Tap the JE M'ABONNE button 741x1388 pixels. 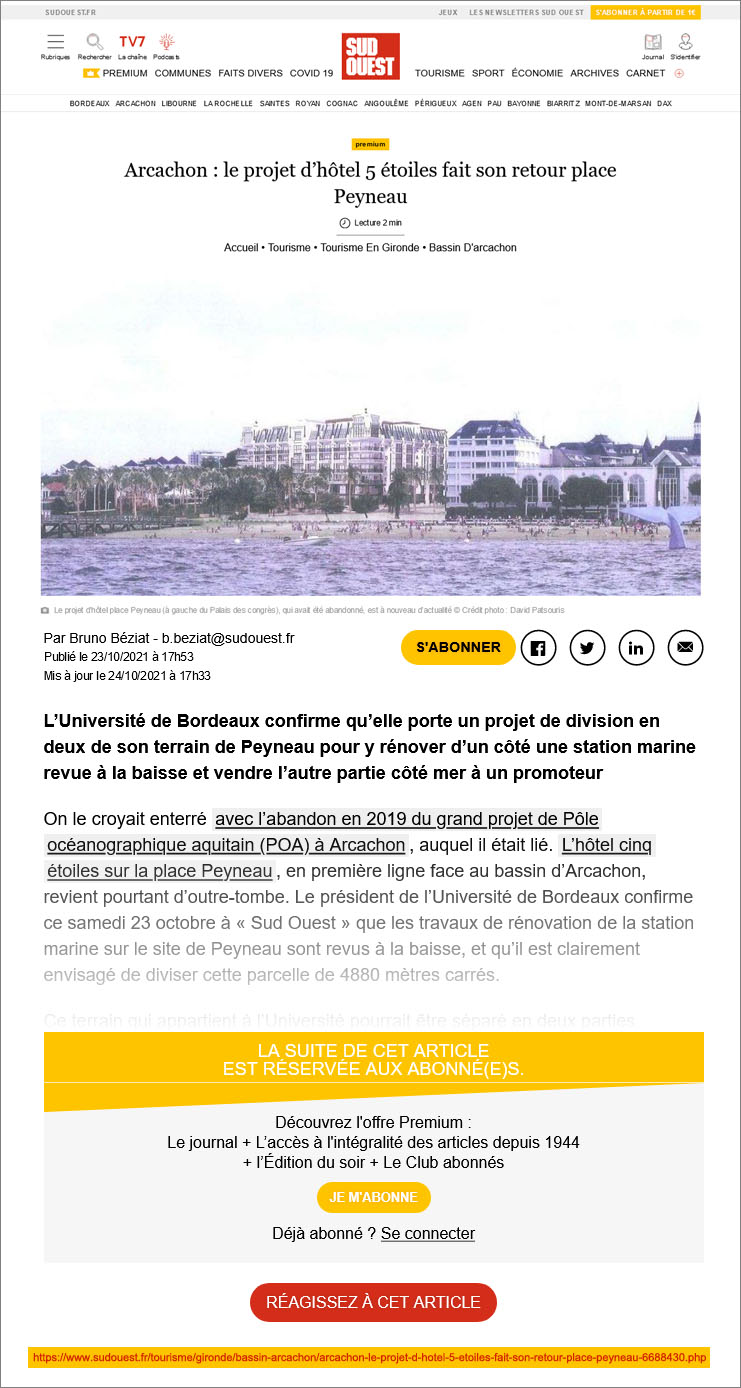pyautogui.click(x=373, y=1197)
